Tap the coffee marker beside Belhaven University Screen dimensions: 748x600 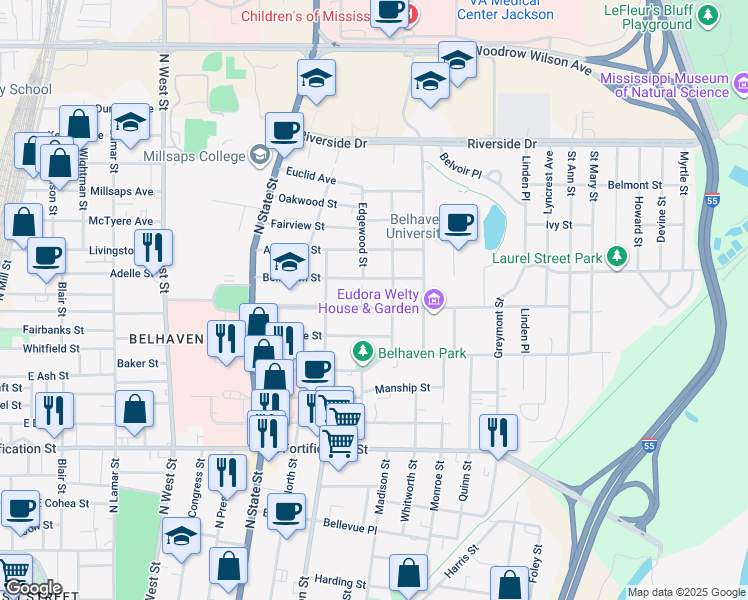[x=459, y=223]
